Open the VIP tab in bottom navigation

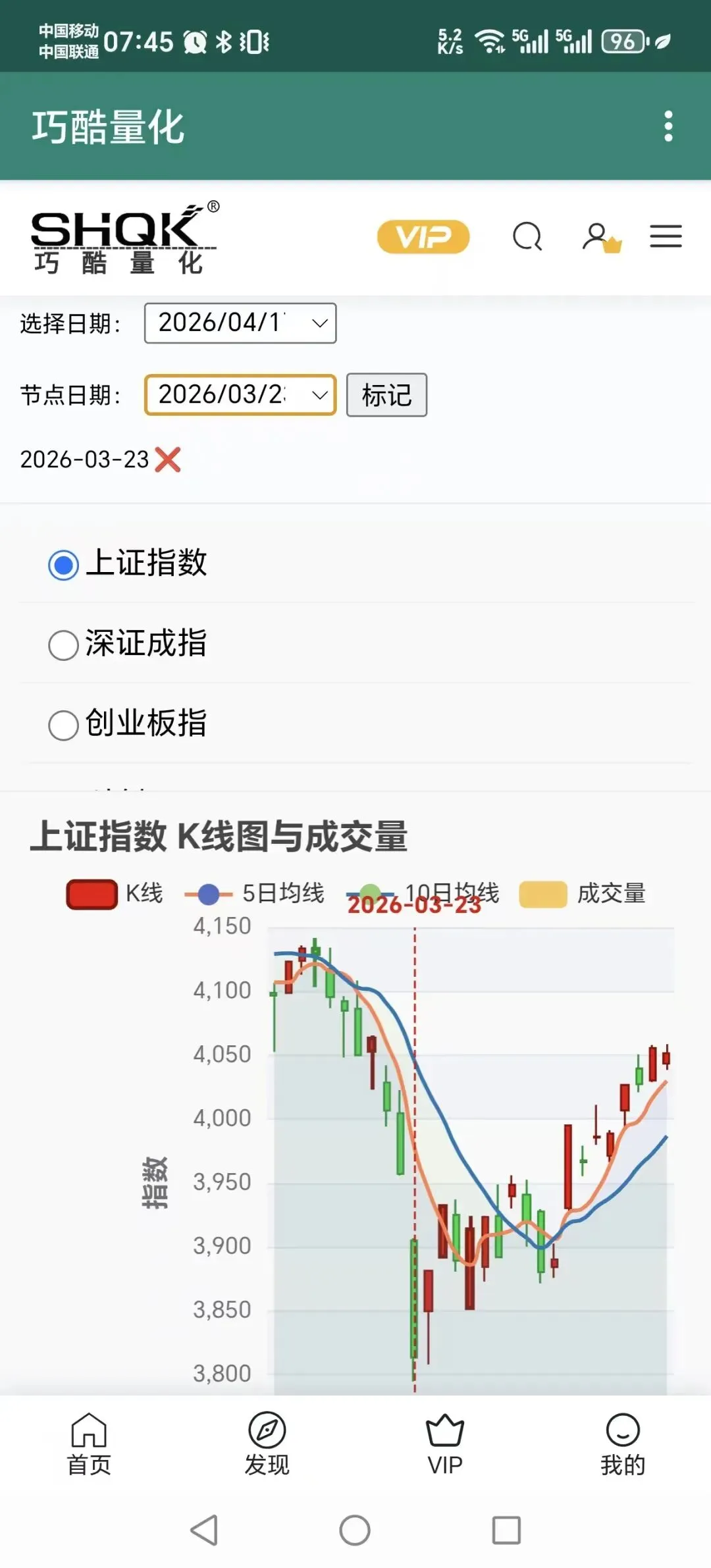tap(445, 1444)
